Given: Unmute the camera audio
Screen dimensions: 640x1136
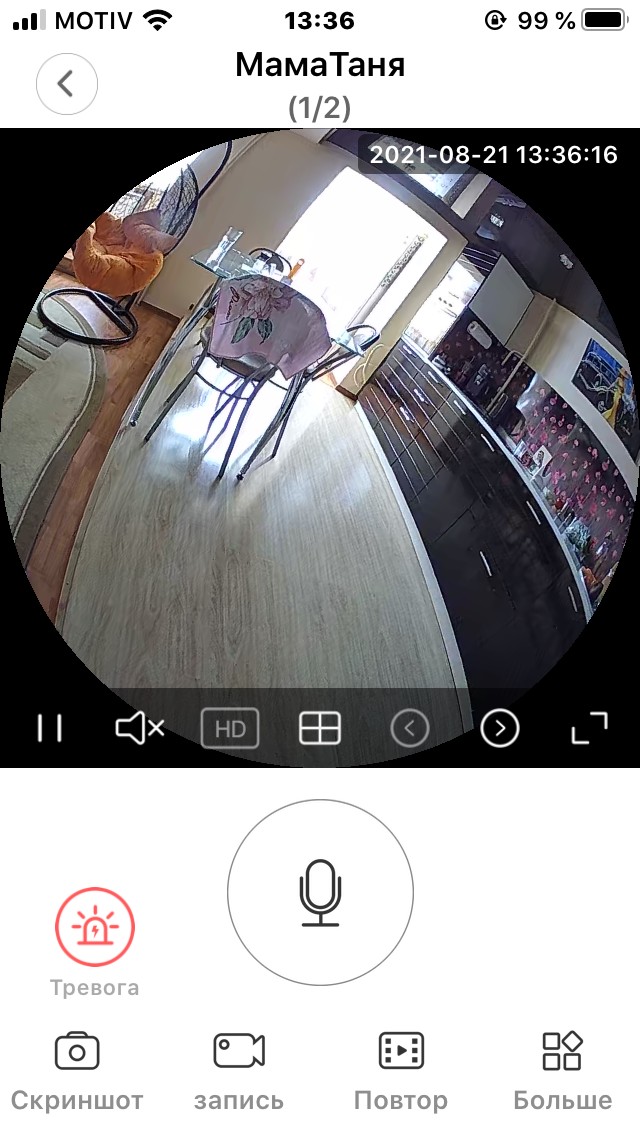Looking at the screenshot, I should point(140,729).
